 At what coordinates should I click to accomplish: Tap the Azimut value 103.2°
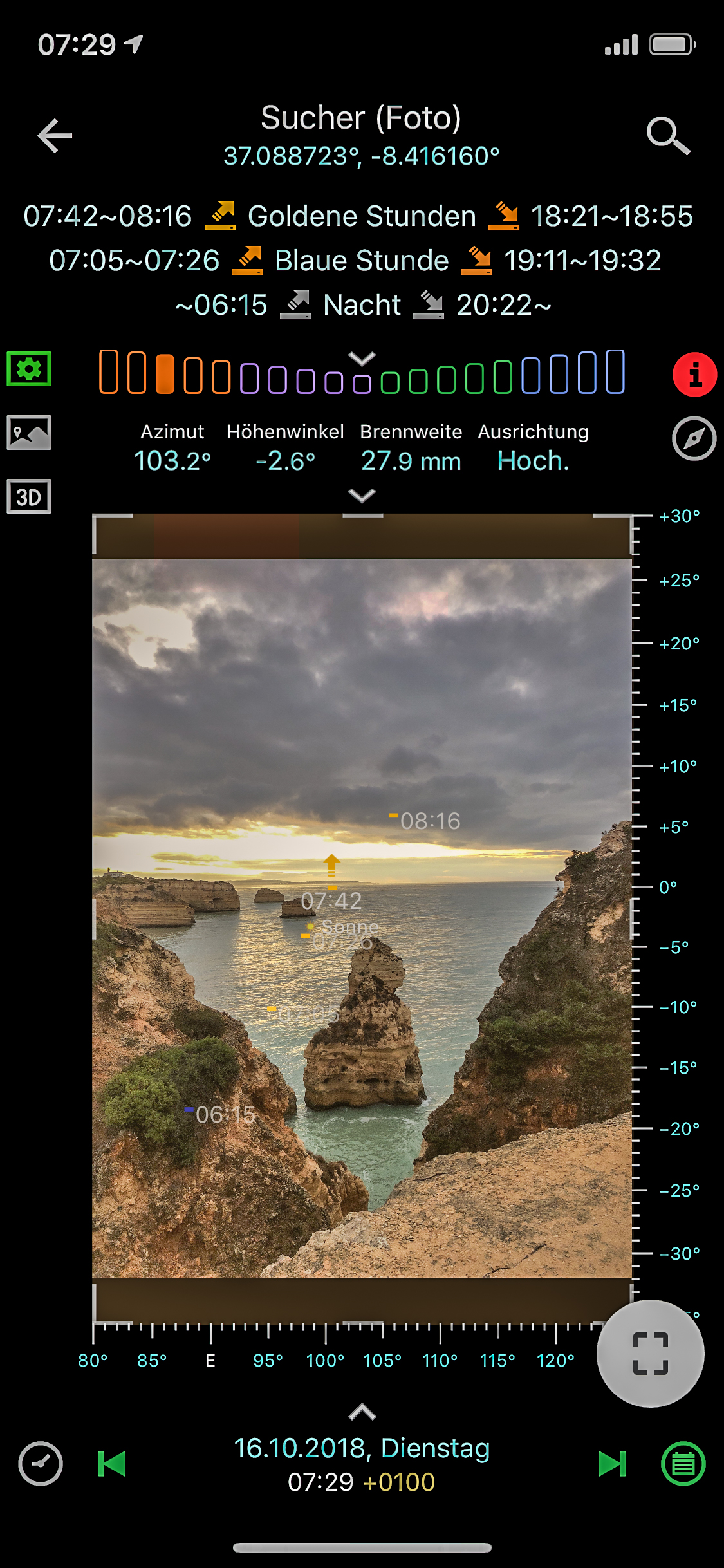172,461
